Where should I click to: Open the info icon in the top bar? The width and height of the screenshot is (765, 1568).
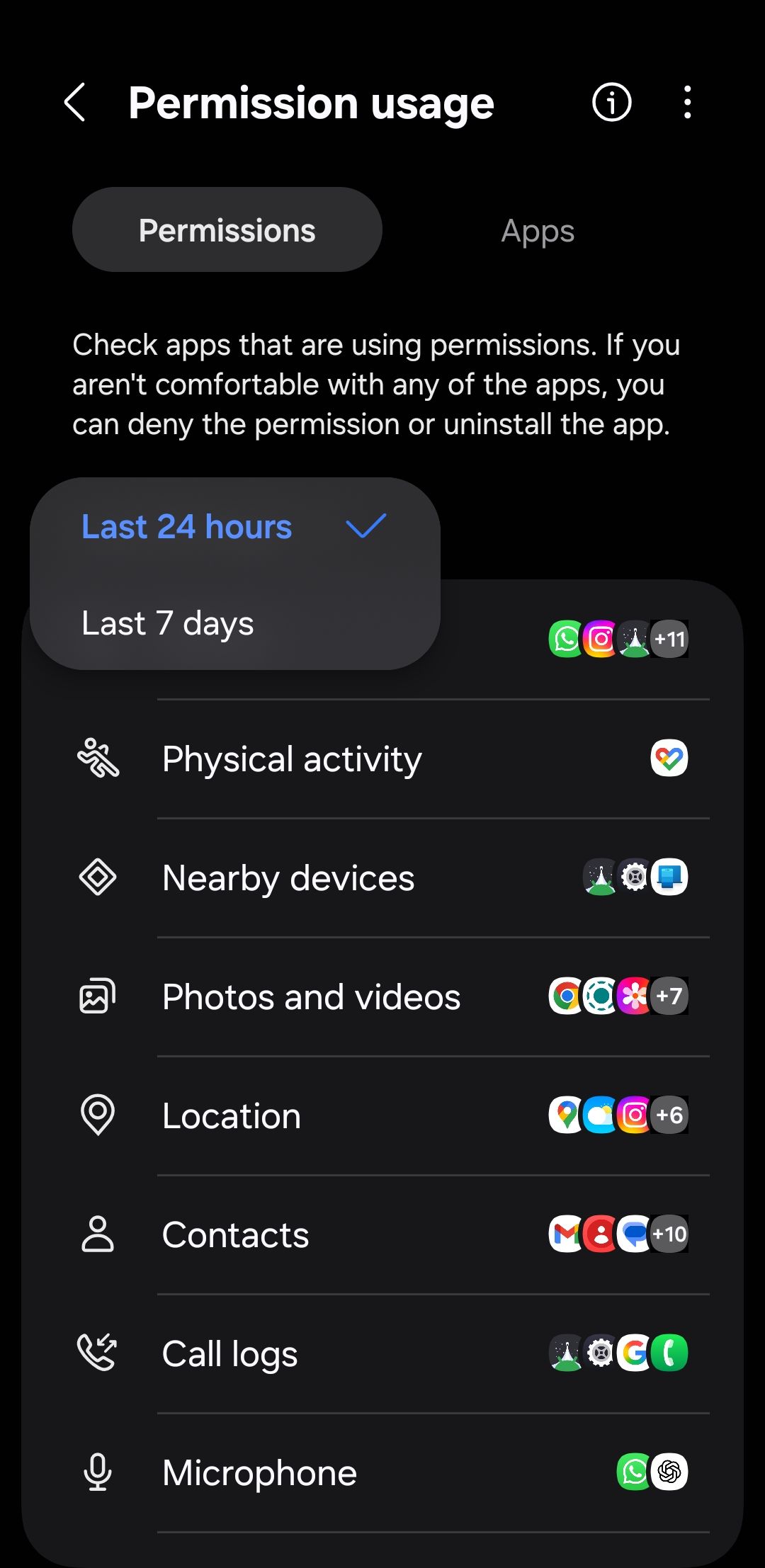click(611, 103)
